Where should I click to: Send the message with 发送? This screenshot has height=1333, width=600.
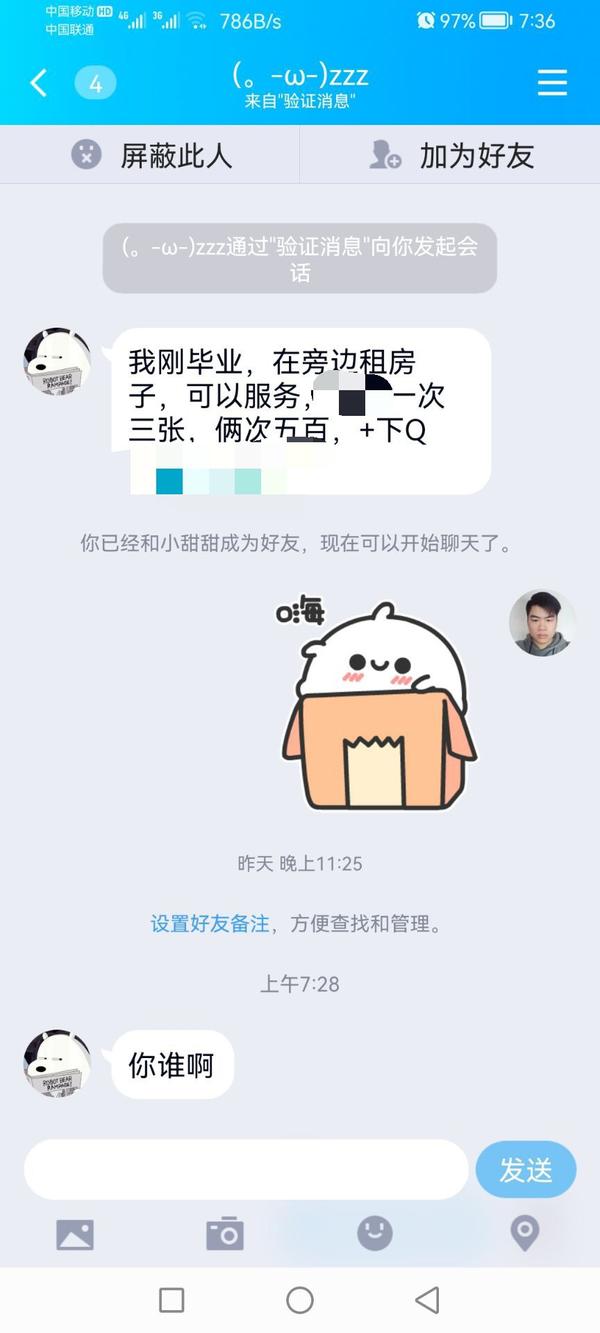pos(526,1169)
